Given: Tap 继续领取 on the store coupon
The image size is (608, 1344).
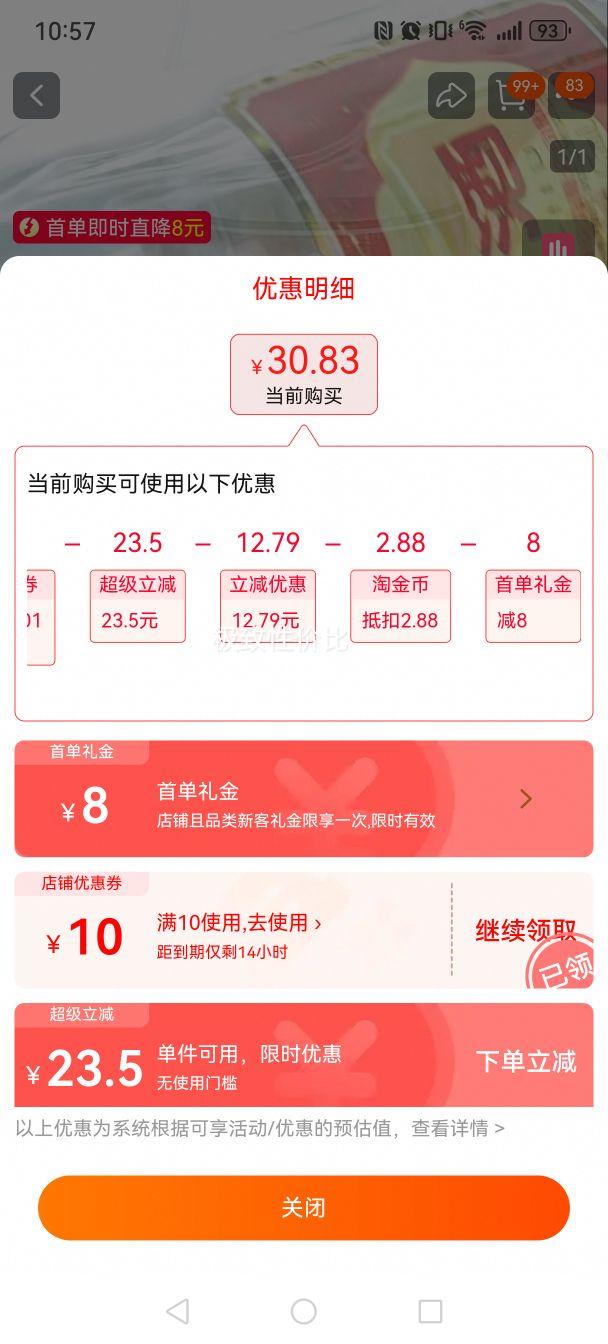Looking at the screenshot, I should click(525, 930).
